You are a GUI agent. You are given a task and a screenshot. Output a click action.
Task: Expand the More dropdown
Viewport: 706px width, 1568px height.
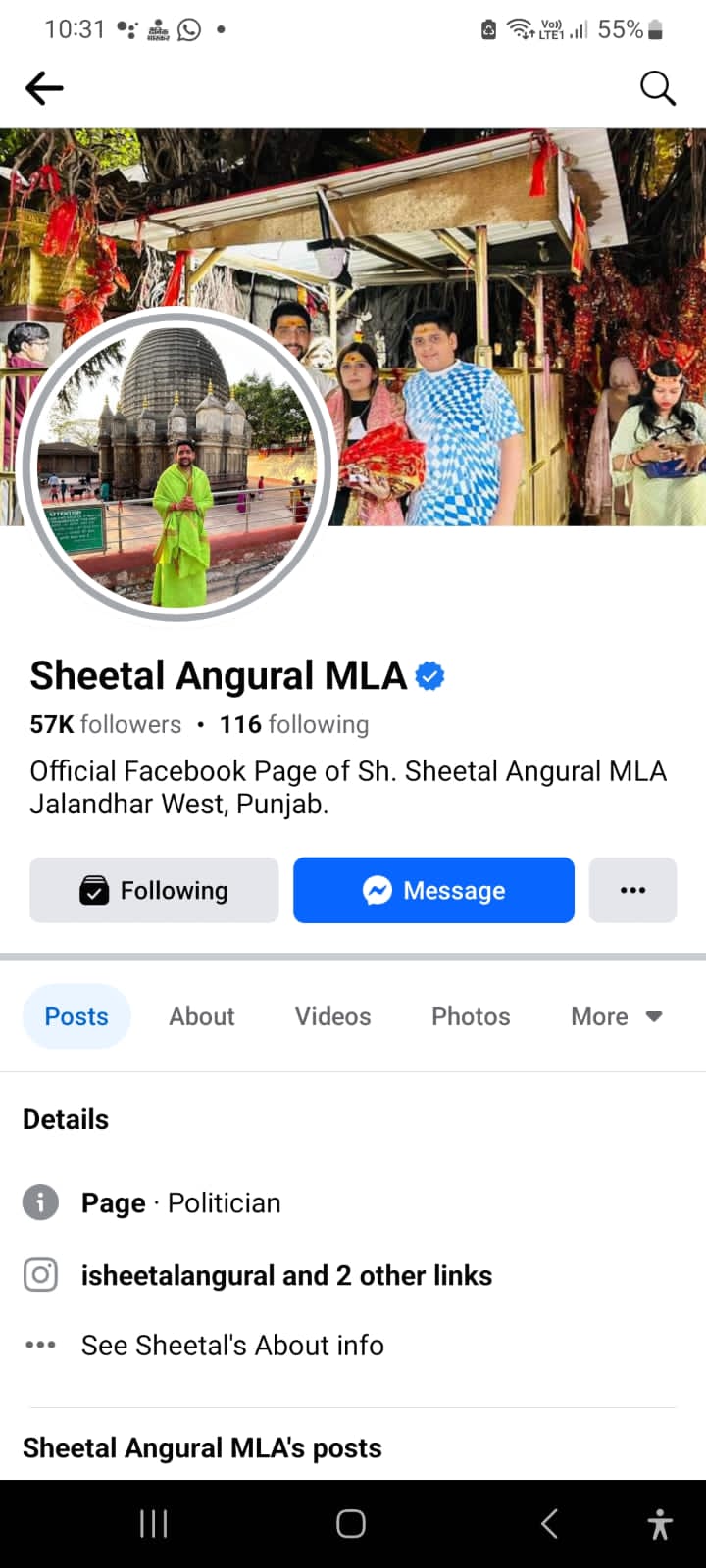[616, 1016]
